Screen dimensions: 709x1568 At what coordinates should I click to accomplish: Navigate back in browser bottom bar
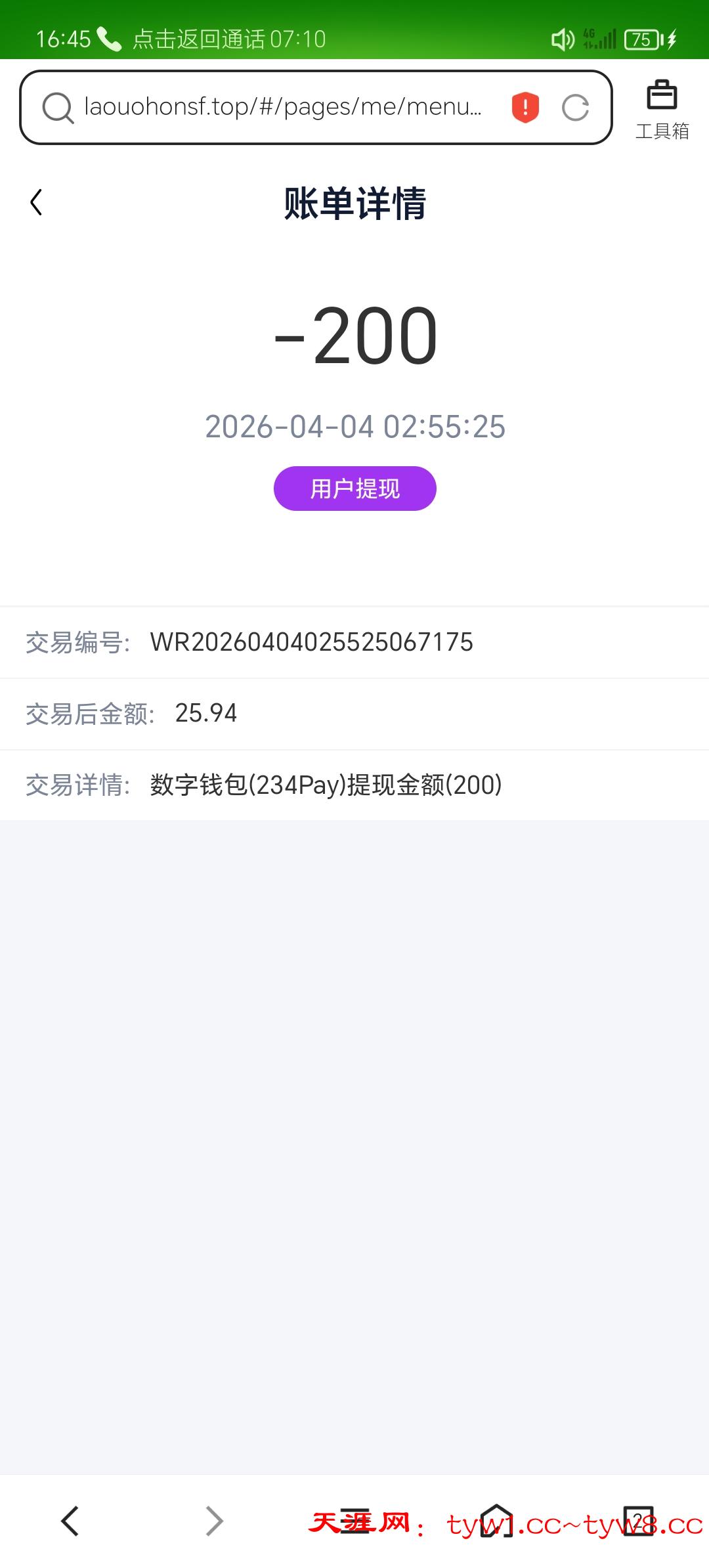70,1521
